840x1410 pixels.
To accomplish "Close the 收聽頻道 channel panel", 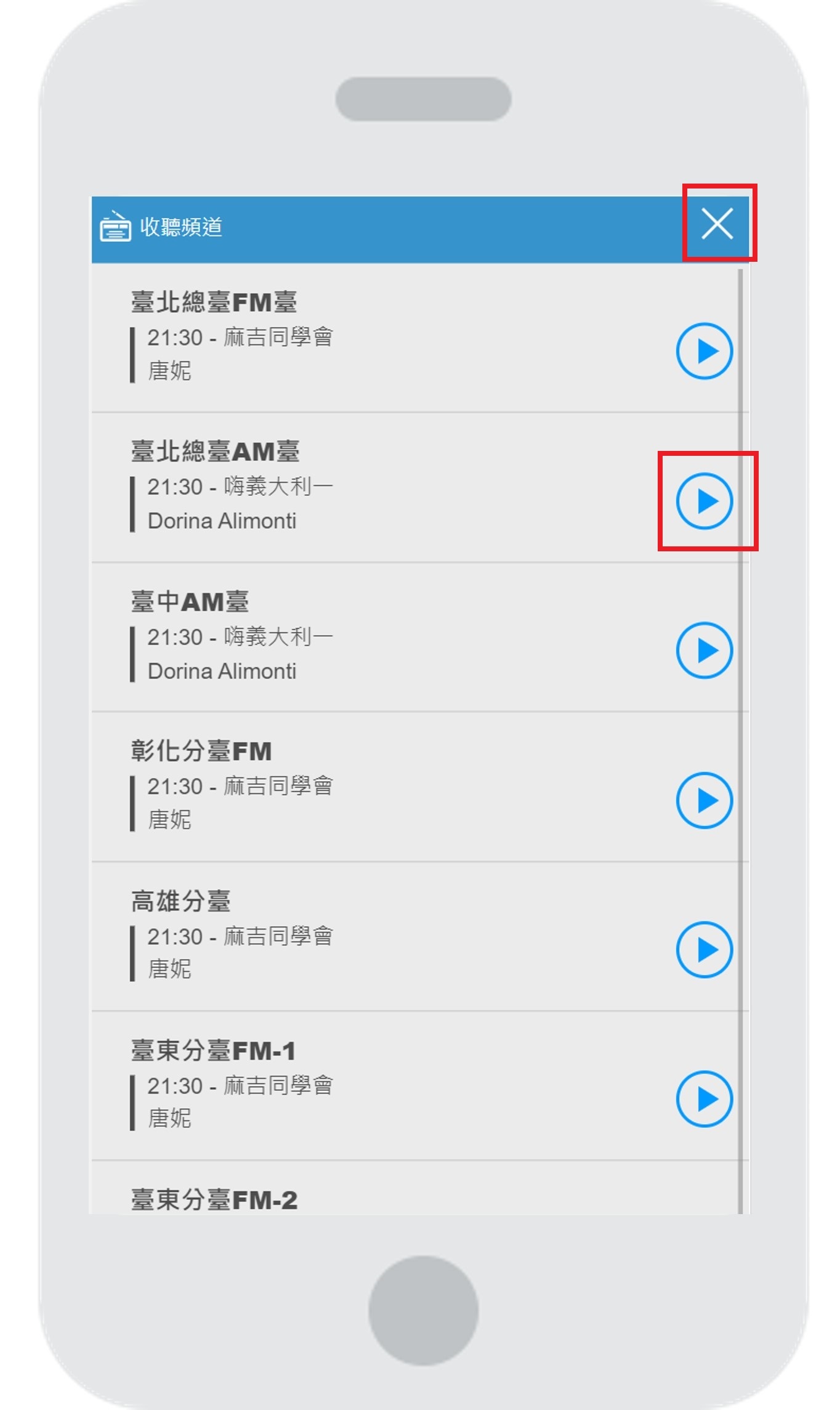I will (x=717, y=223).
